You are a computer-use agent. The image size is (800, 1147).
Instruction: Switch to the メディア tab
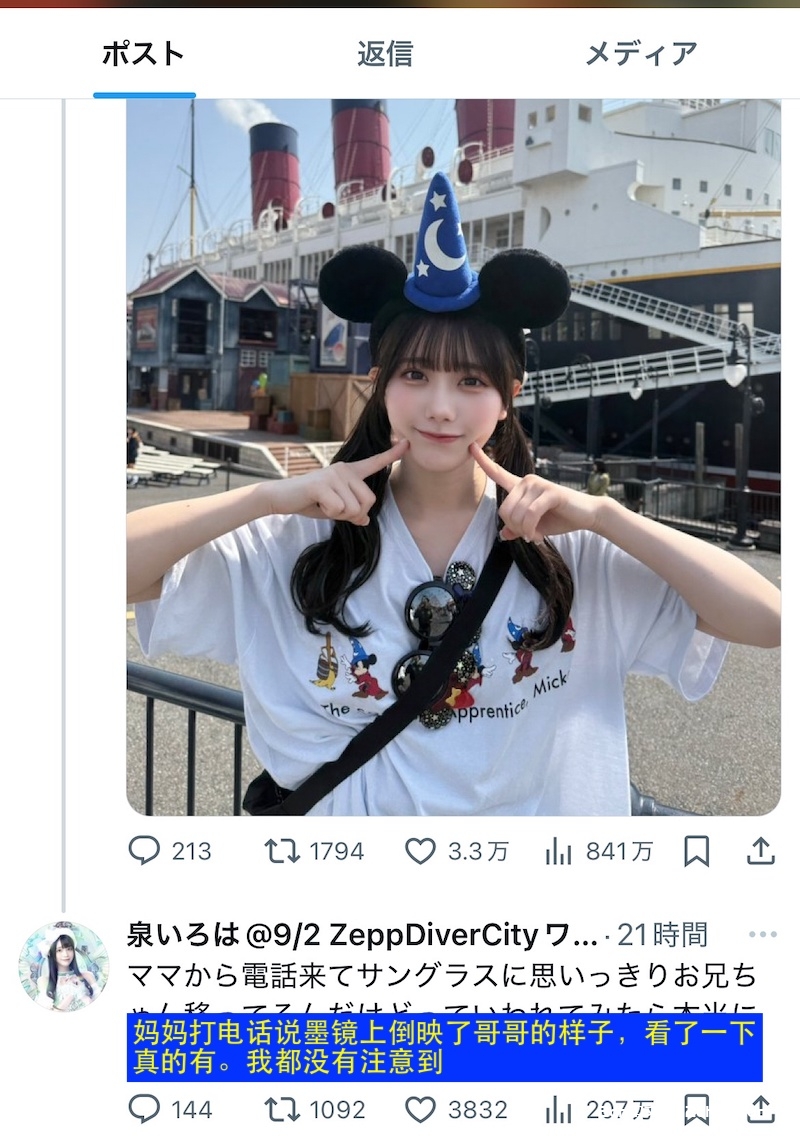641,54
